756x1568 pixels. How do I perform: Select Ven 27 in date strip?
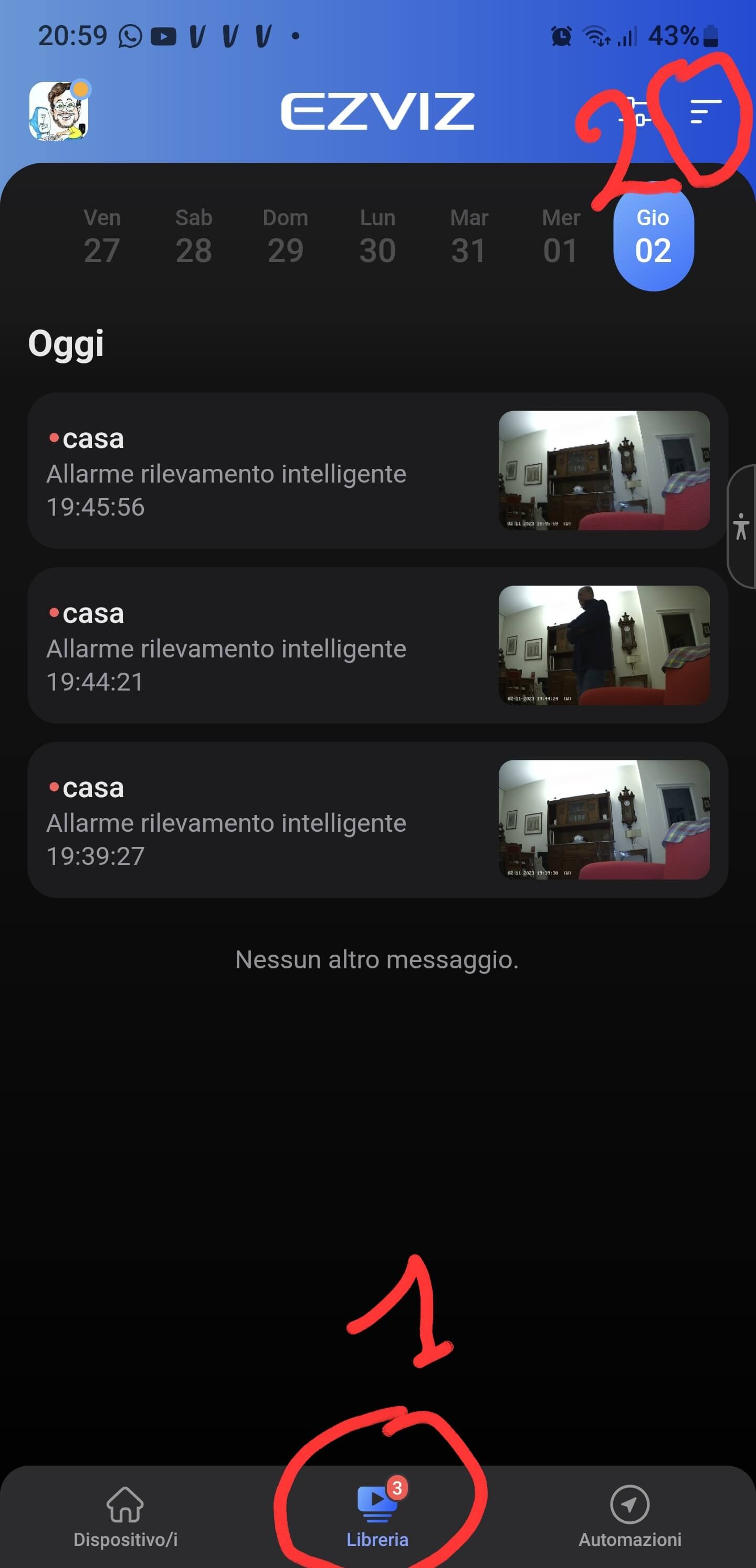coord(102,237)
